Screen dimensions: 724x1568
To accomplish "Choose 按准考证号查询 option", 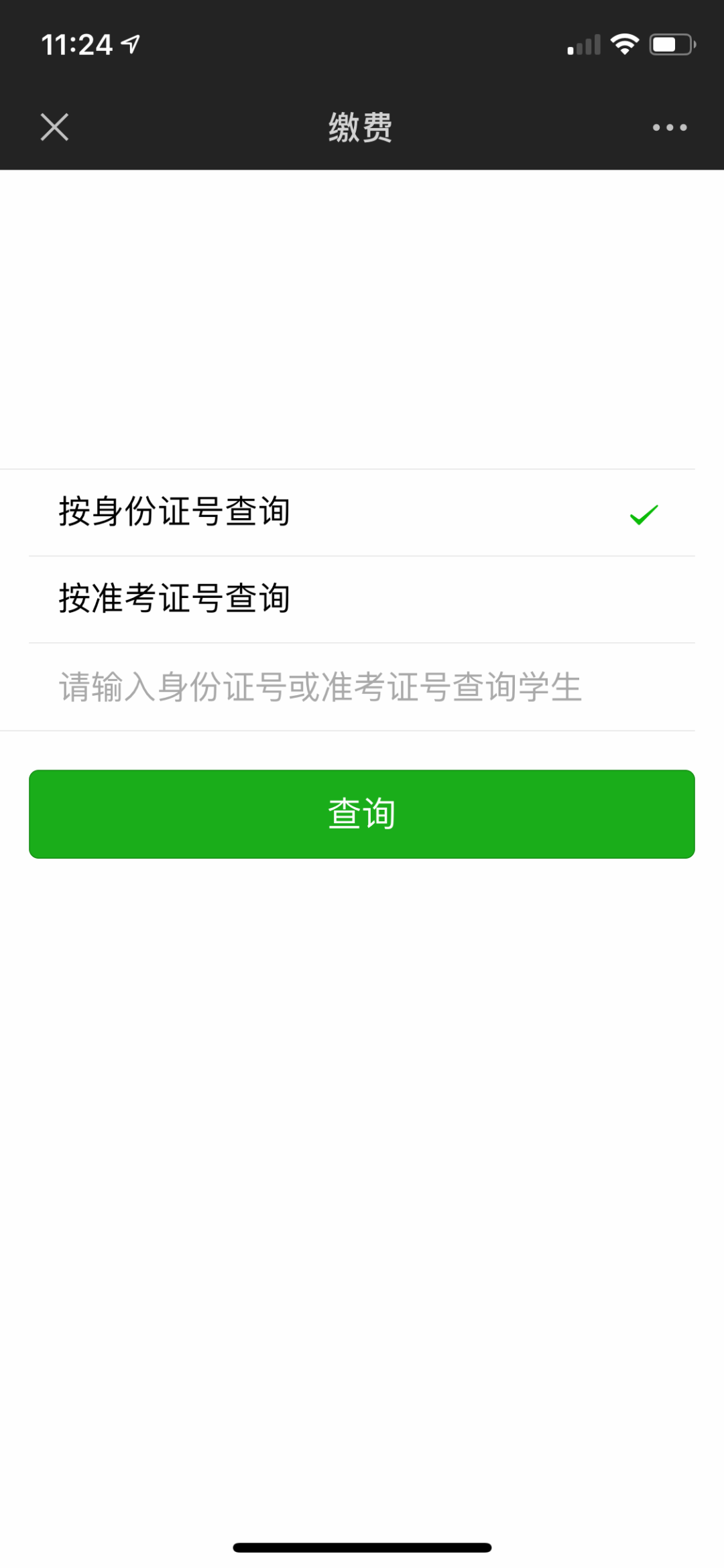I will tap(362, 599).
